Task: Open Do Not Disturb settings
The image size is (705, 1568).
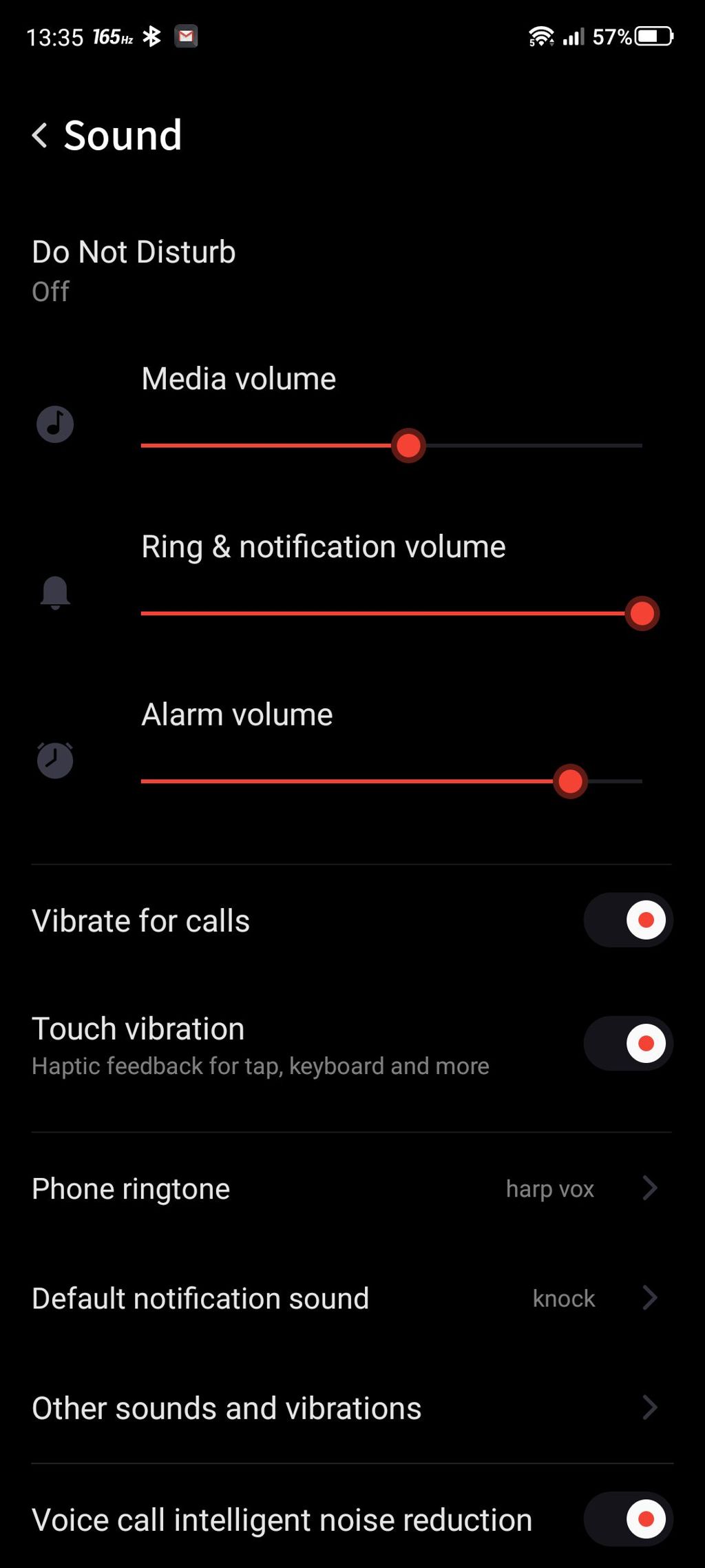Action: (352, 270)
